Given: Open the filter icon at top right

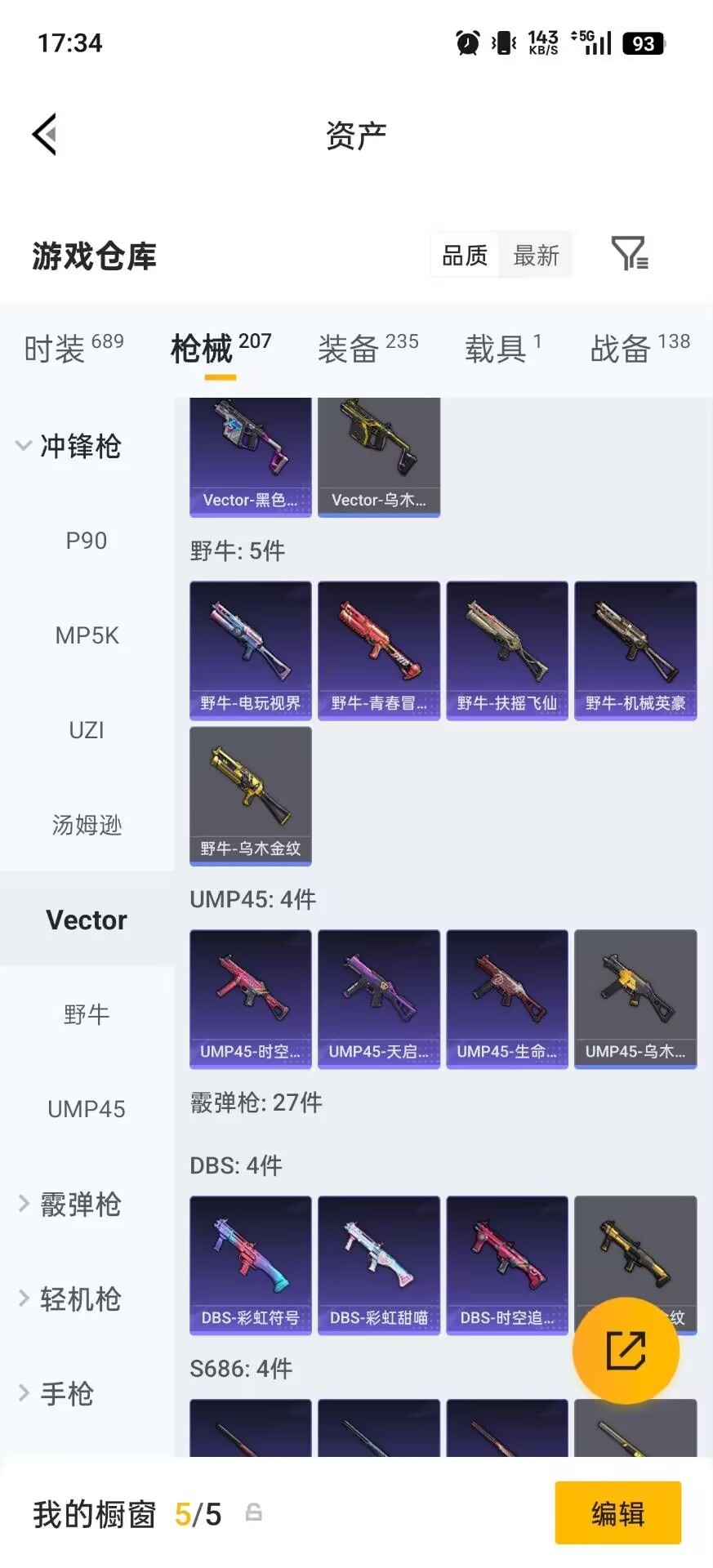Looking at the screenshot, I should click(x=629, y=255).
